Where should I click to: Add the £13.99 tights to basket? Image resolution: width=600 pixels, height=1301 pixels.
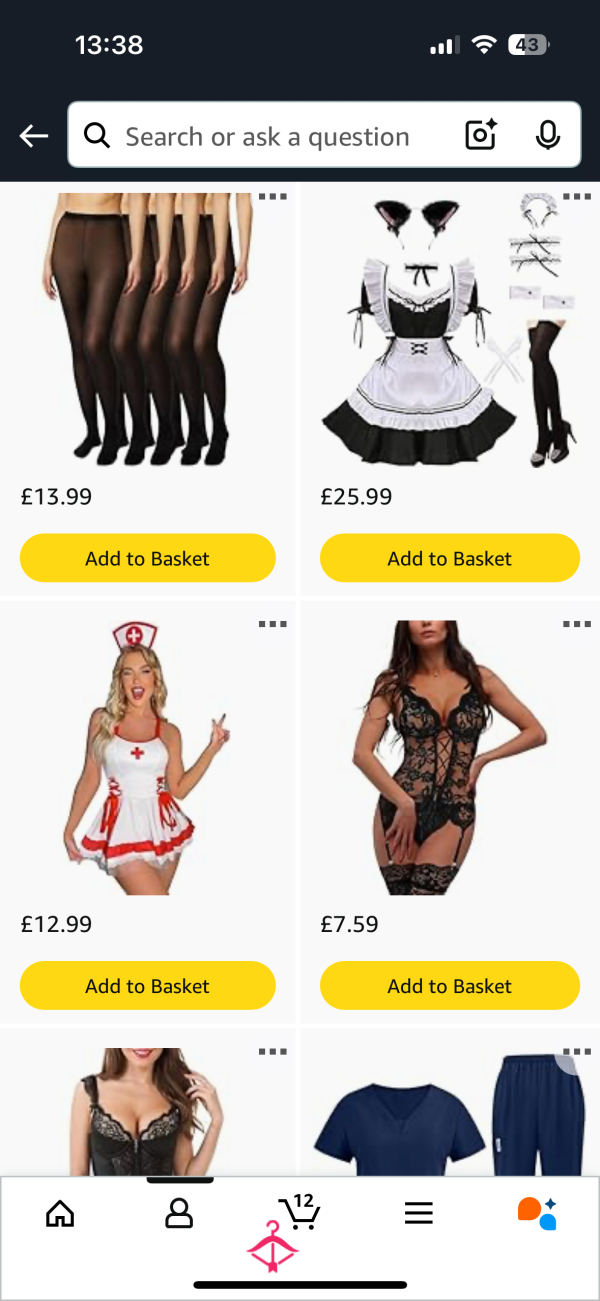(148, 558)
